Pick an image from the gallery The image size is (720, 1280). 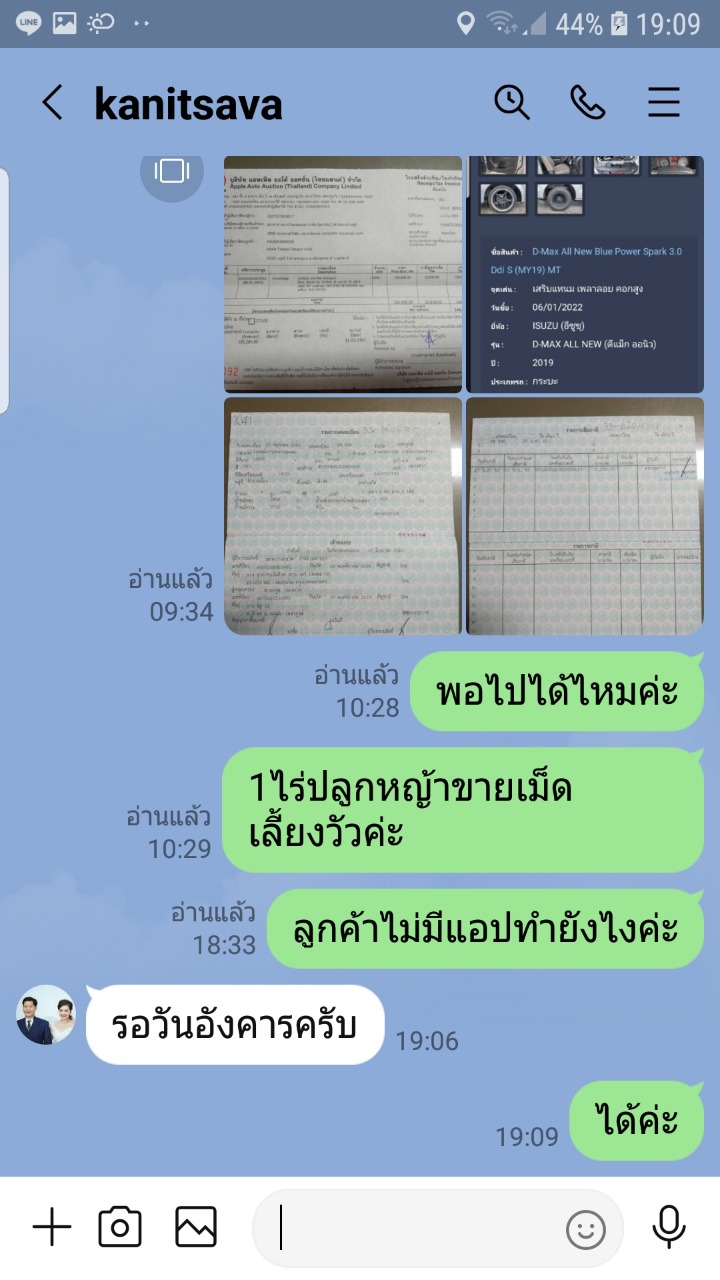pyautogui.click(x=196, y=1227)
